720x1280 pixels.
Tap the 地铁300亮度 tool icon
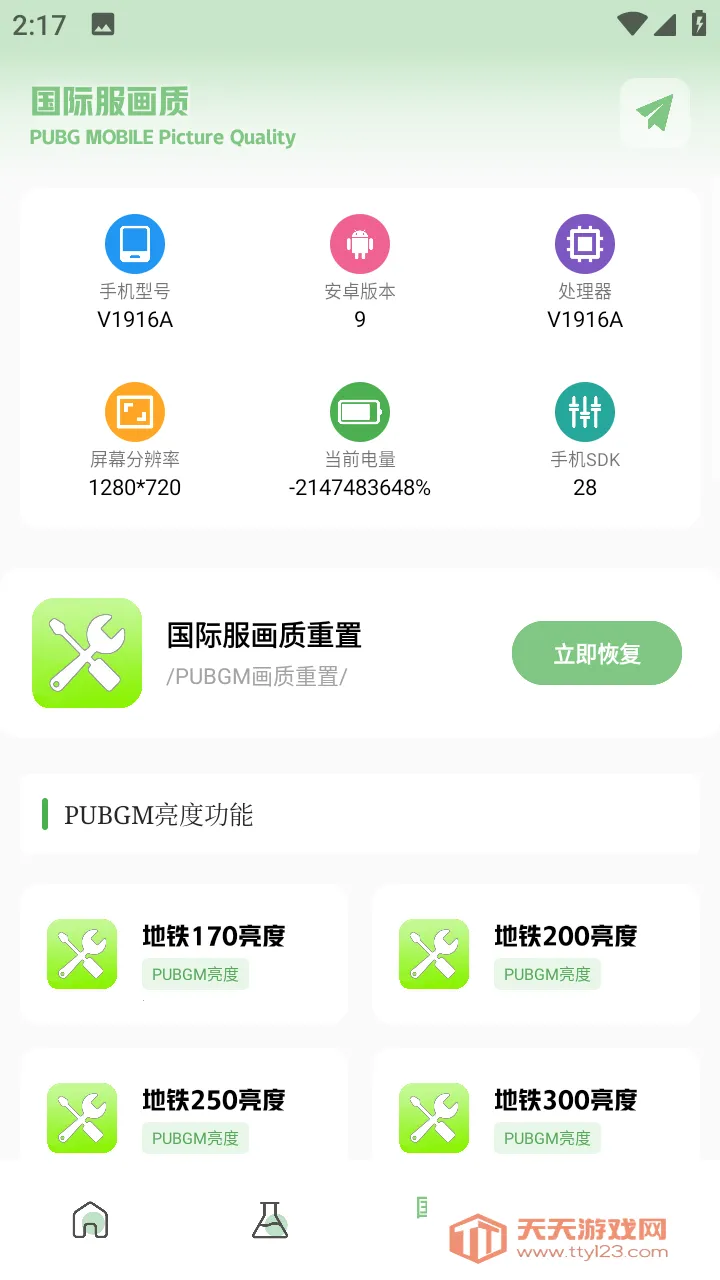[433, 1117]
